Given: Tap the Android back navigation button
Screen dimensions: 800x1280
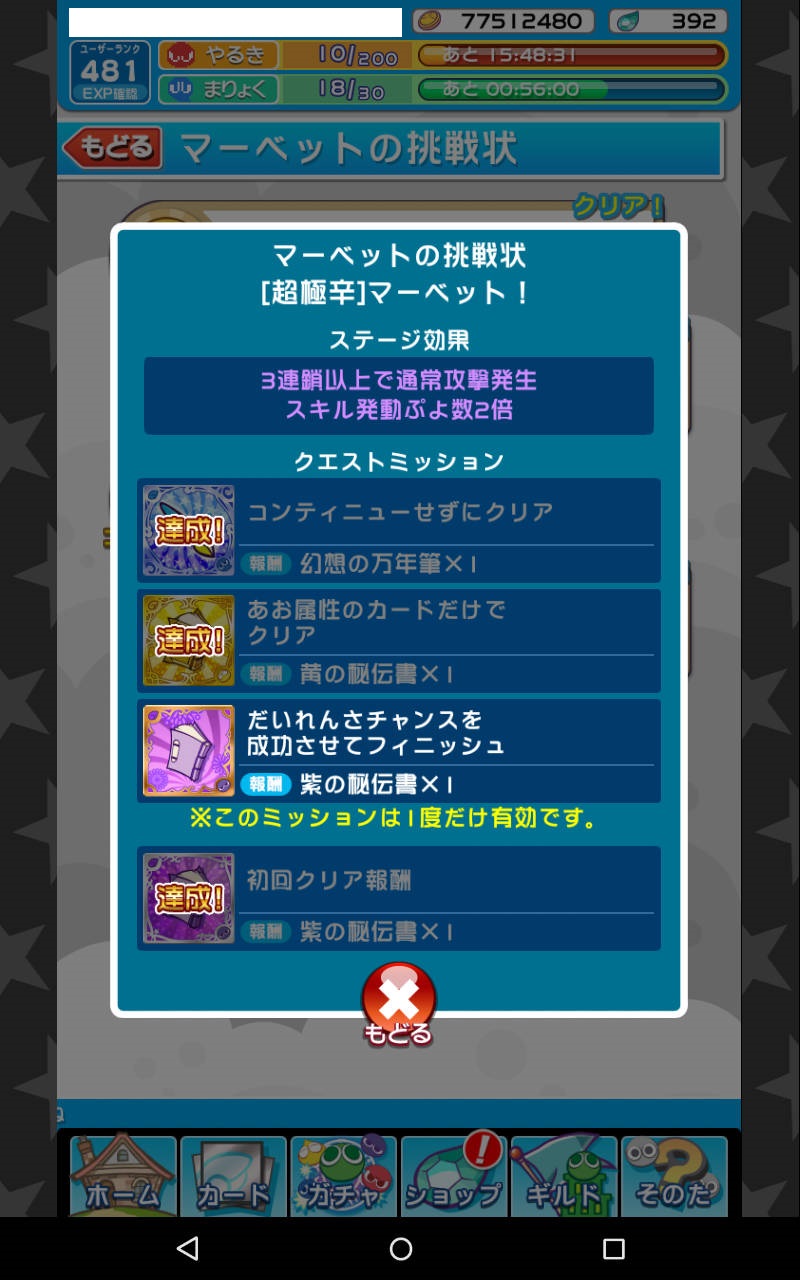Looking at the screenshot, I should pos(187,1248).
